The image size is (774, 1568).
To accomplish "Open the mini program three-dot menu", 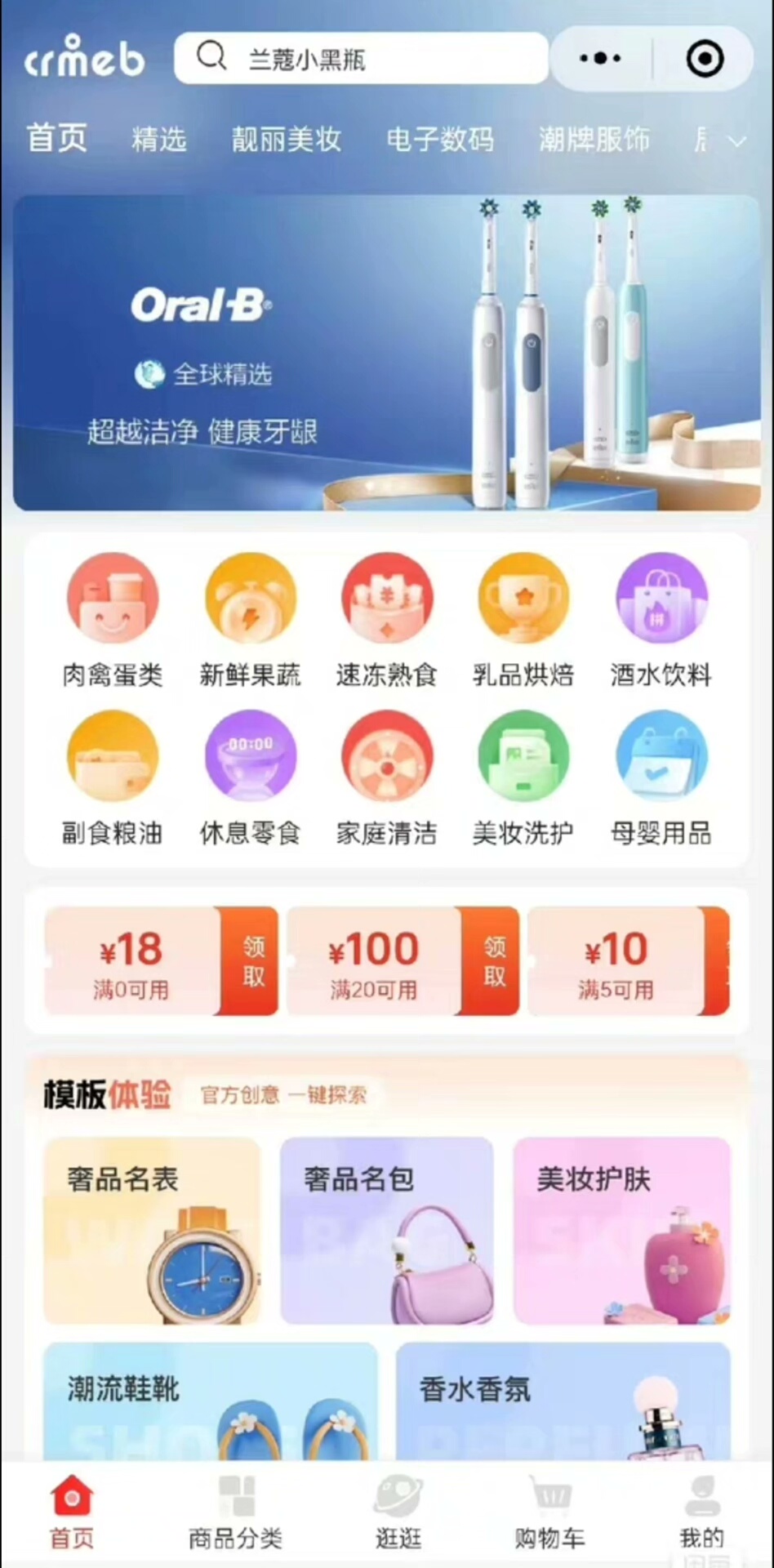I will click(600, 58).
